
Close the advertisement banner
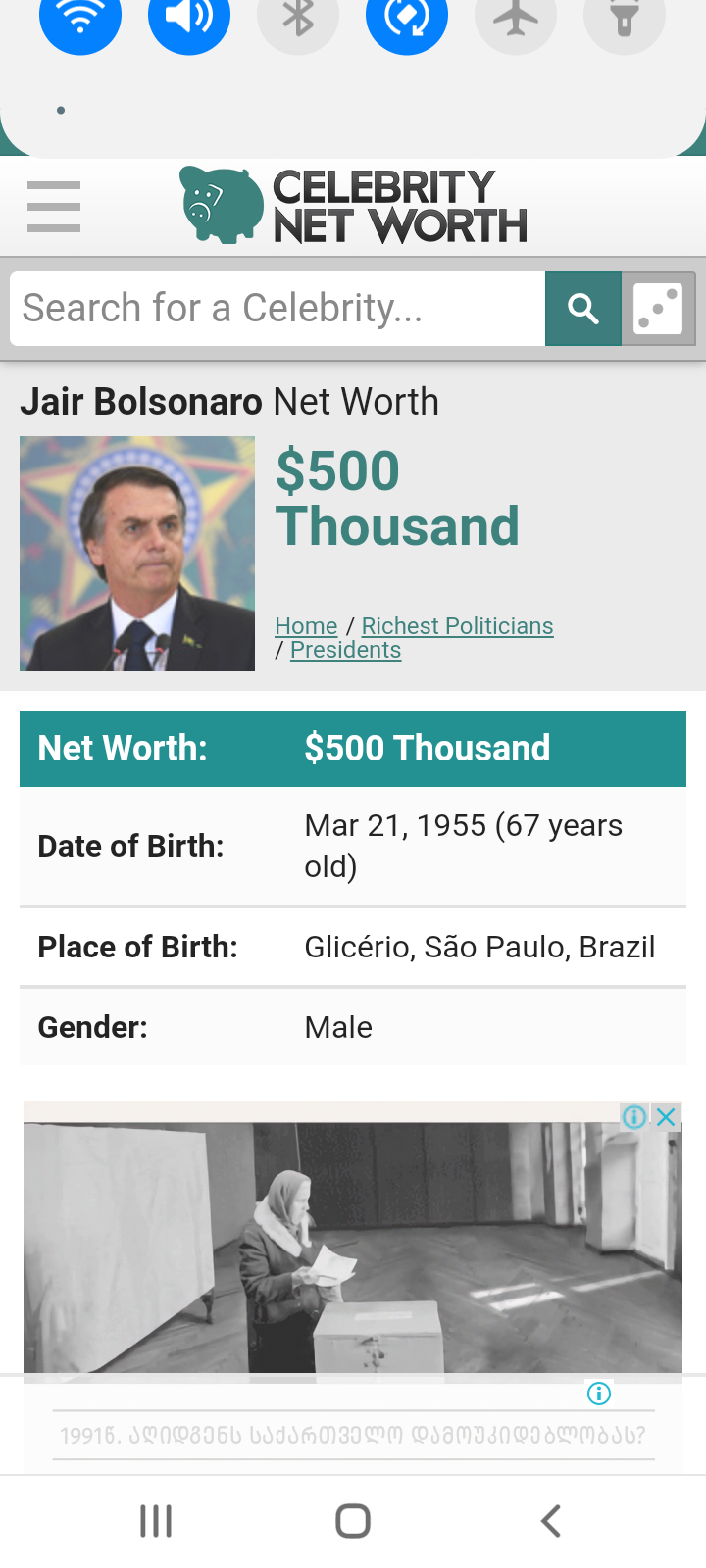667,1116
